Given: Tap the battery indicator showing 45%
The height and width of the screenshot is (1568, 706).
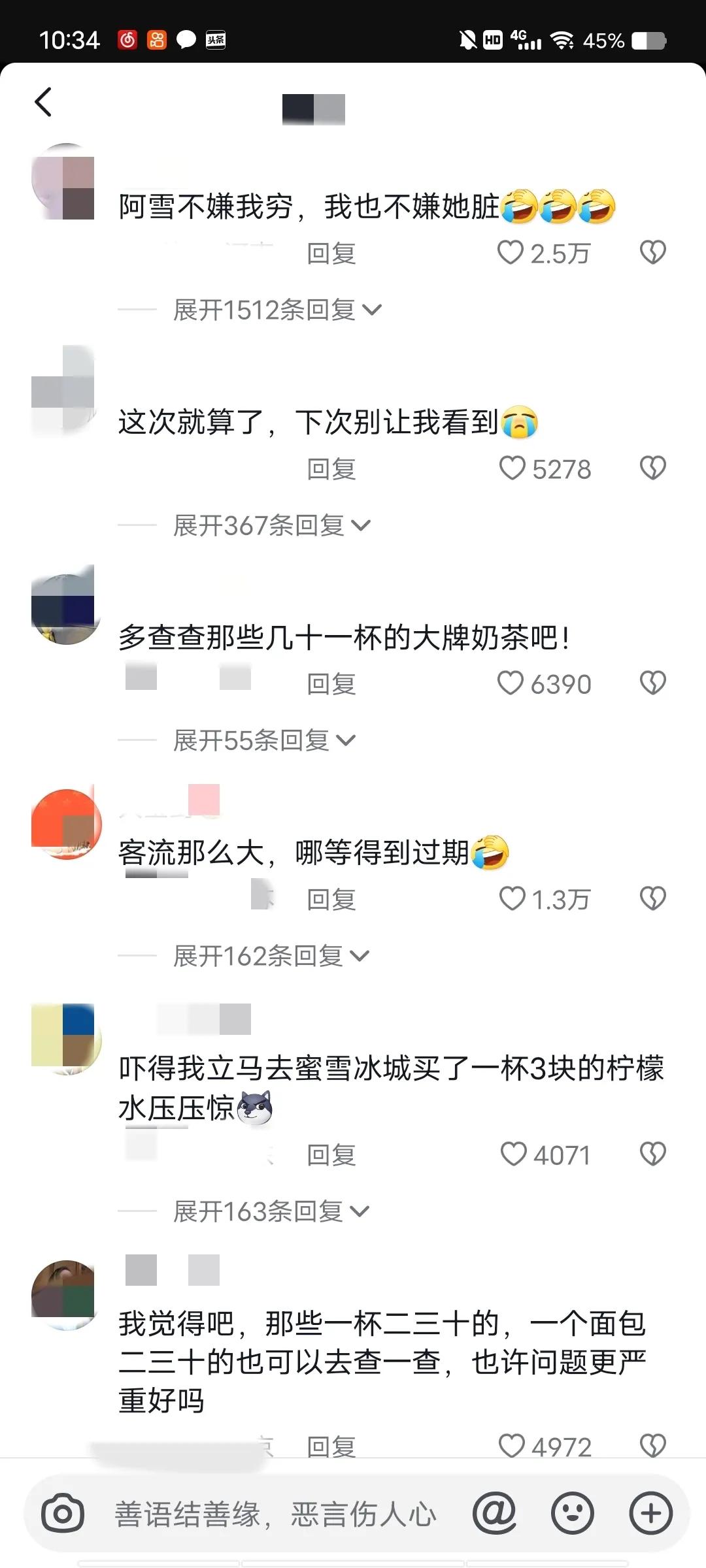Looking at the screenshot, I should pyautogui.click(x=648, y=41).
